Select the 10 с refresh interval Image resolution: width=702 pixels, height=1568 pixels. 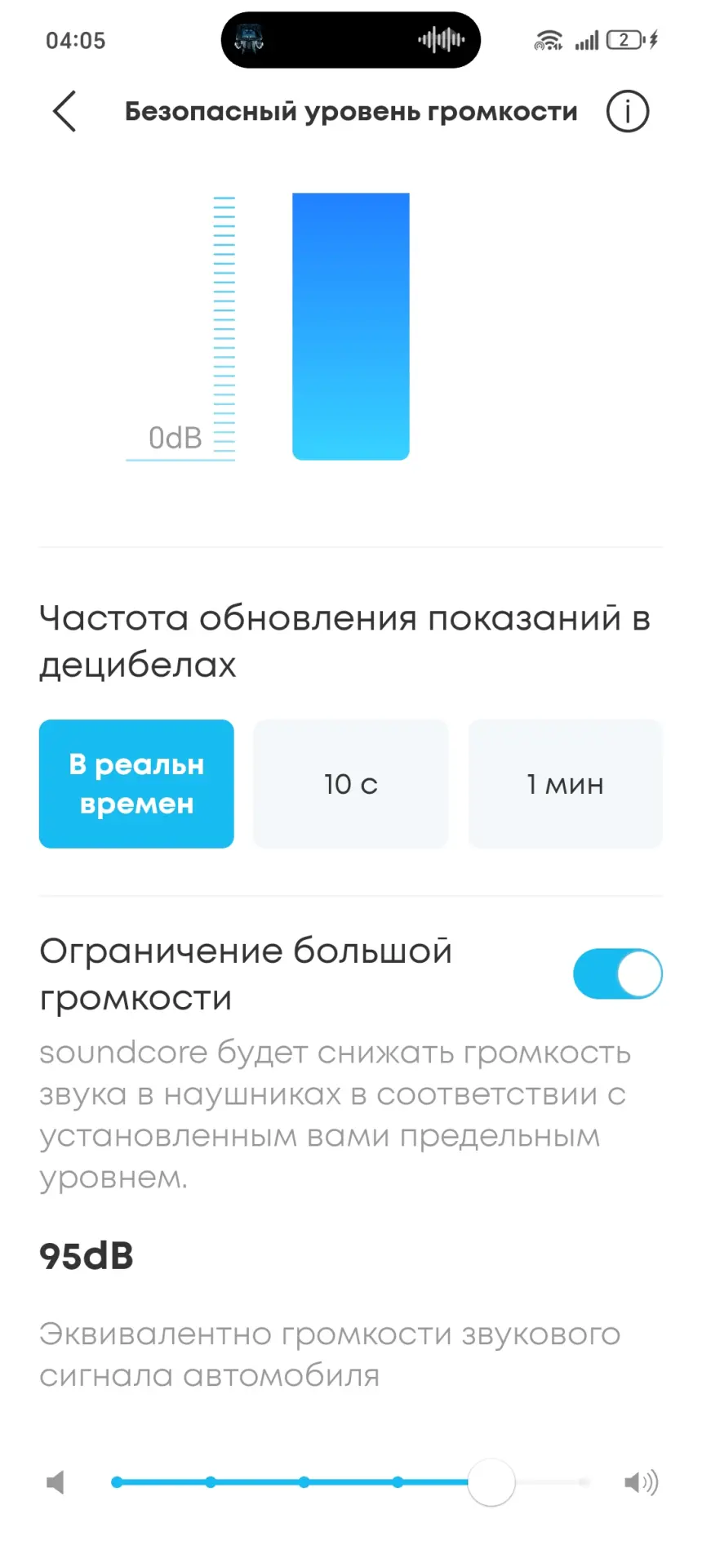pos(350,784)
